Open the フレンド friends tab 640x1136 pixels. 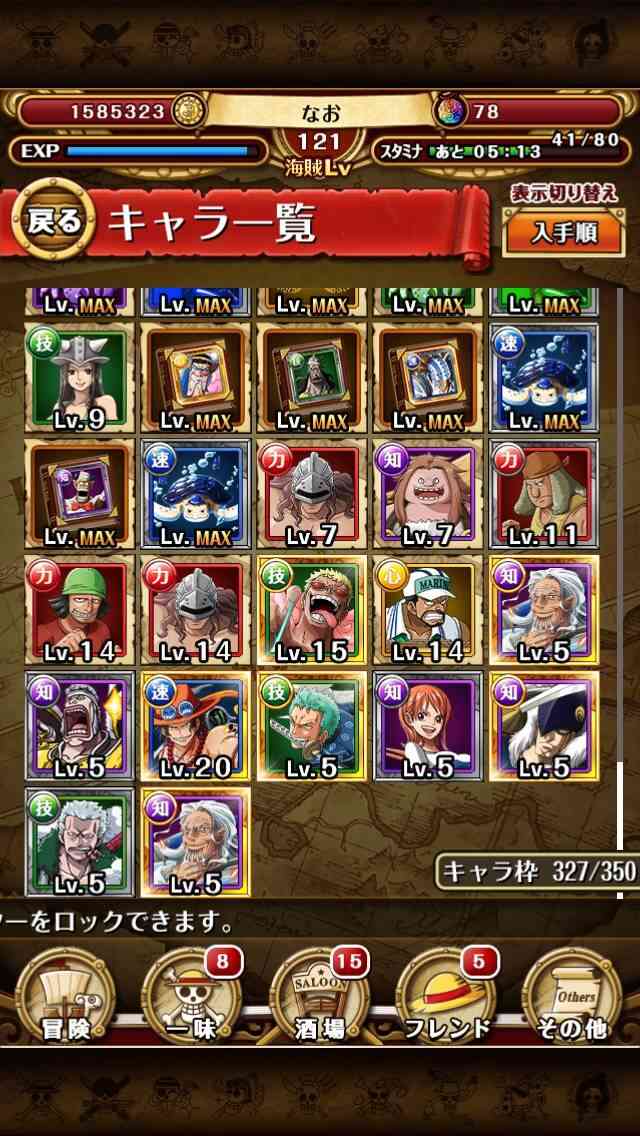(x=446, y=995)
